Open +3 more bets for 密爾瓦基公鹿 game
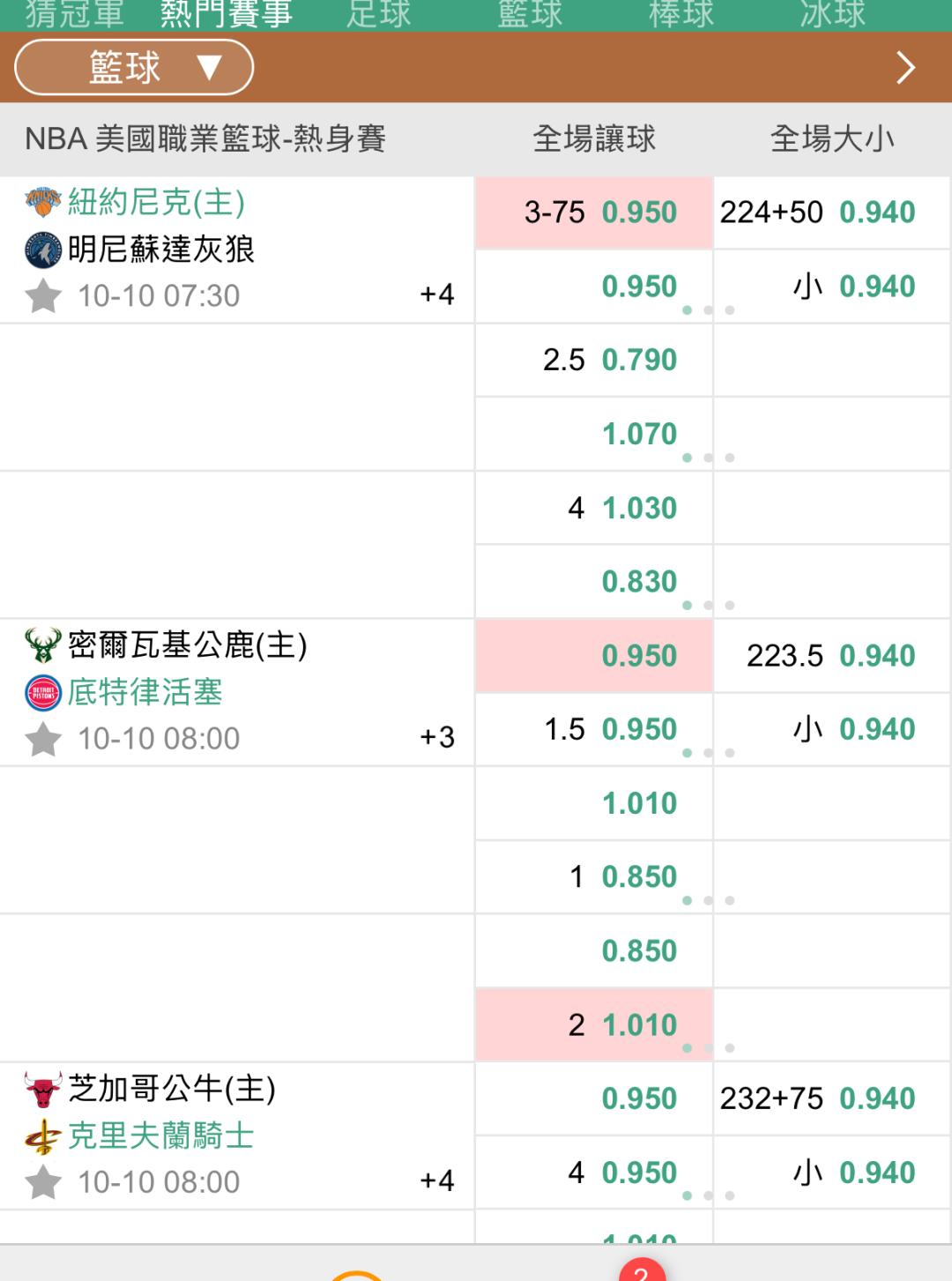 [x=436, y=737]
